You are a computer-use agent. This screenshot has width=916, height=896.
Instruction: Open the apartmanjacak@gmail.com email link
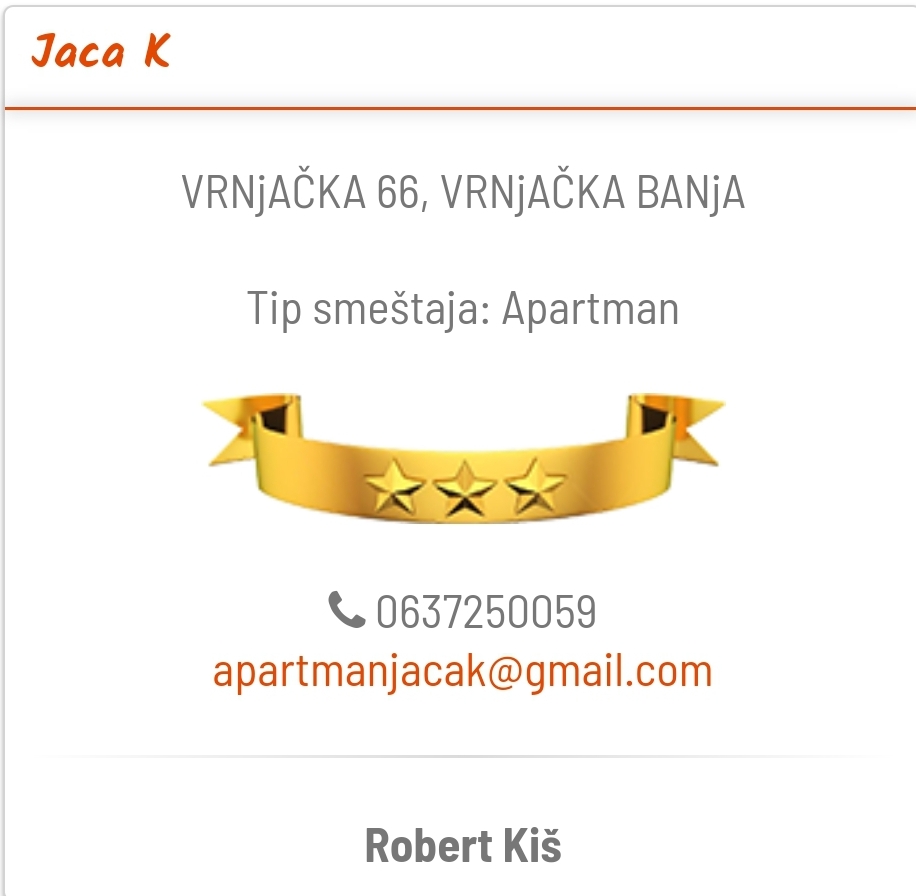(x=462, y=671)
